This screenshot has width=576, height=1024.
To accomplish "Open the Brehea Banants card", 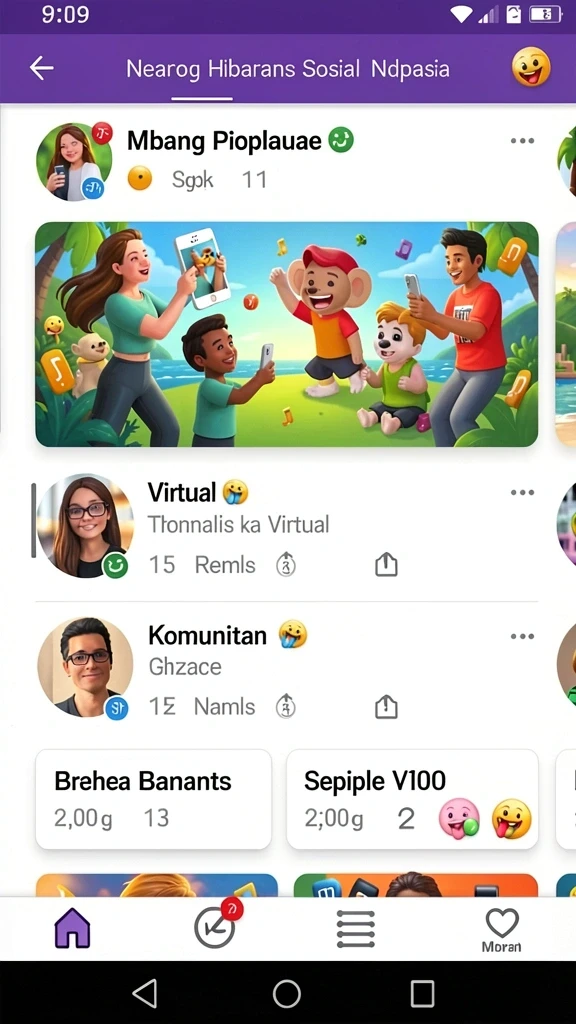I will (153, 799).
